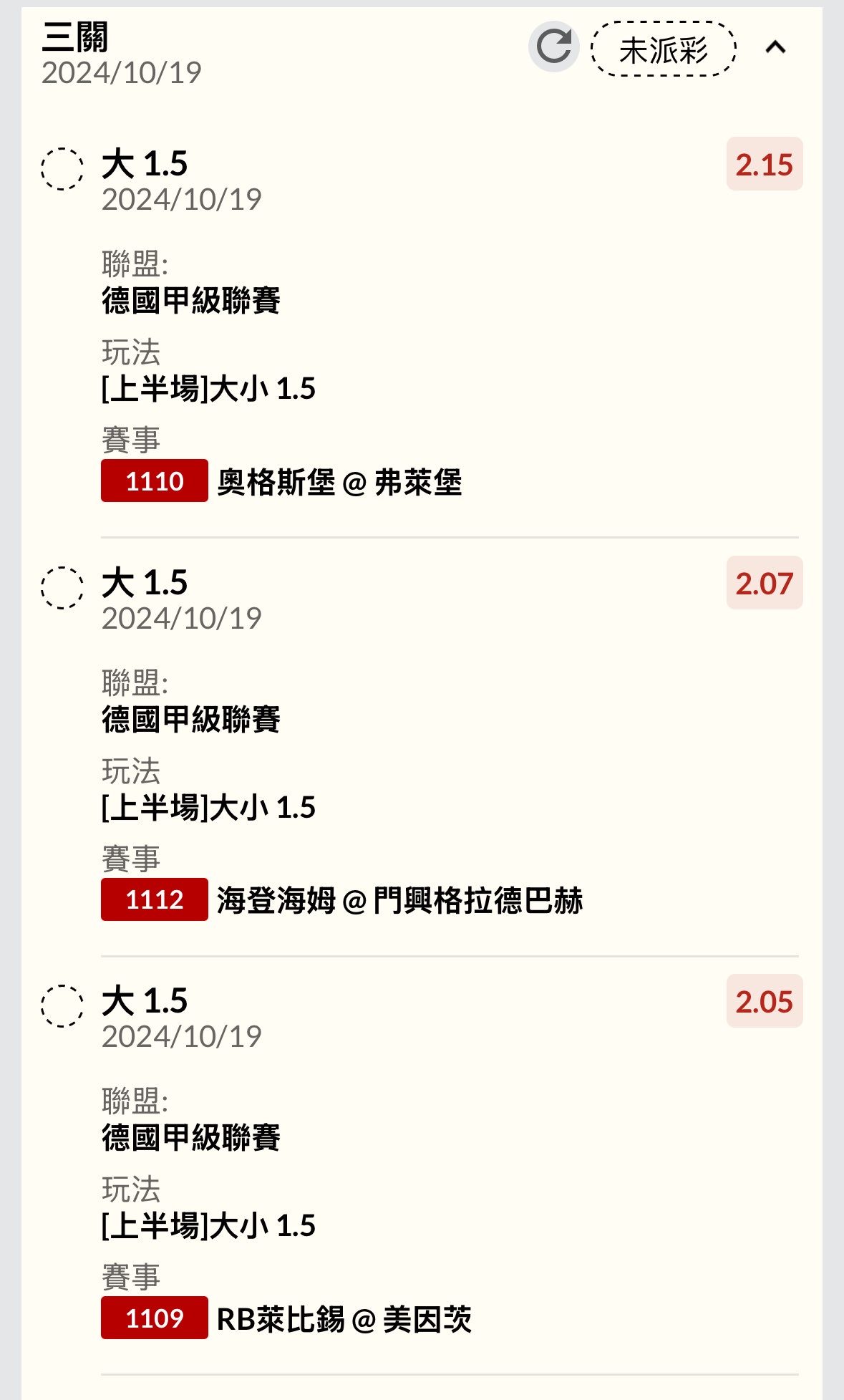
Task: Tap the refresh icon beside 未派彩
Action: coord(553,47)
